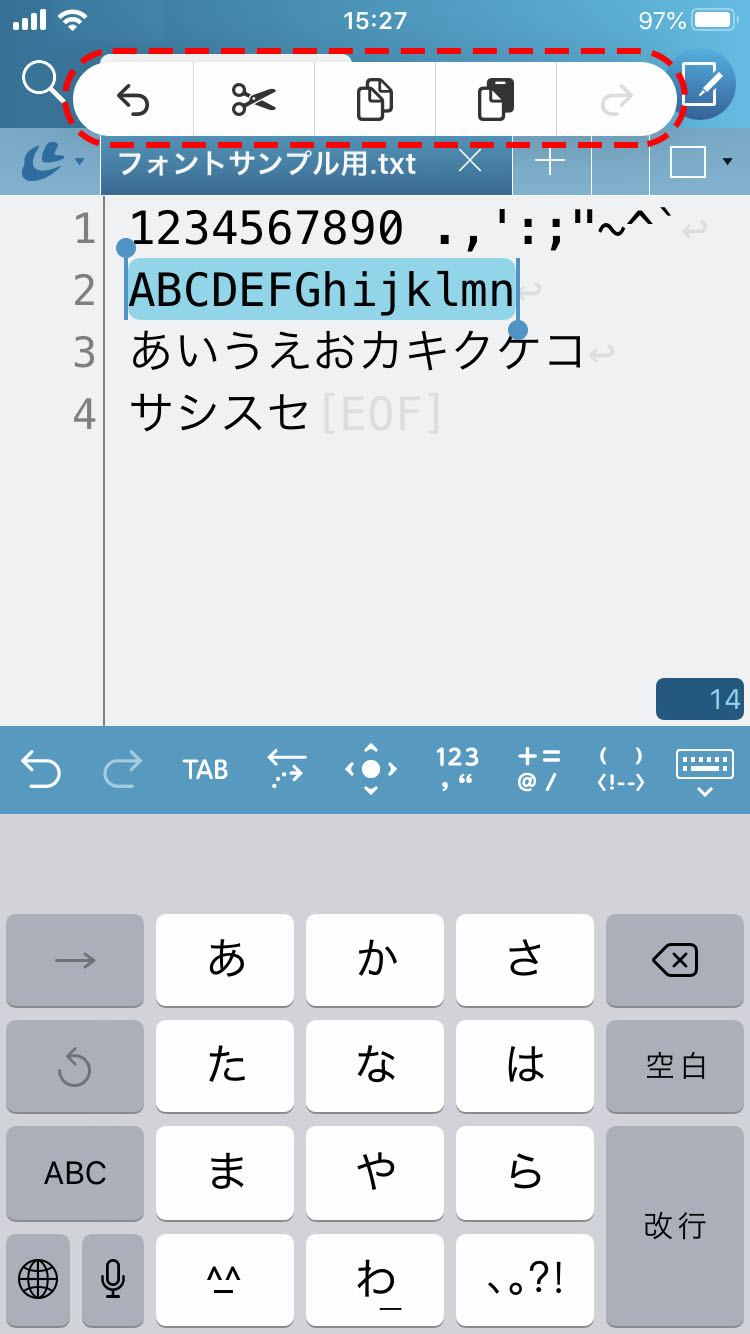Hit the backspace key
750x1334 pixels.
[x=675, y=961]
